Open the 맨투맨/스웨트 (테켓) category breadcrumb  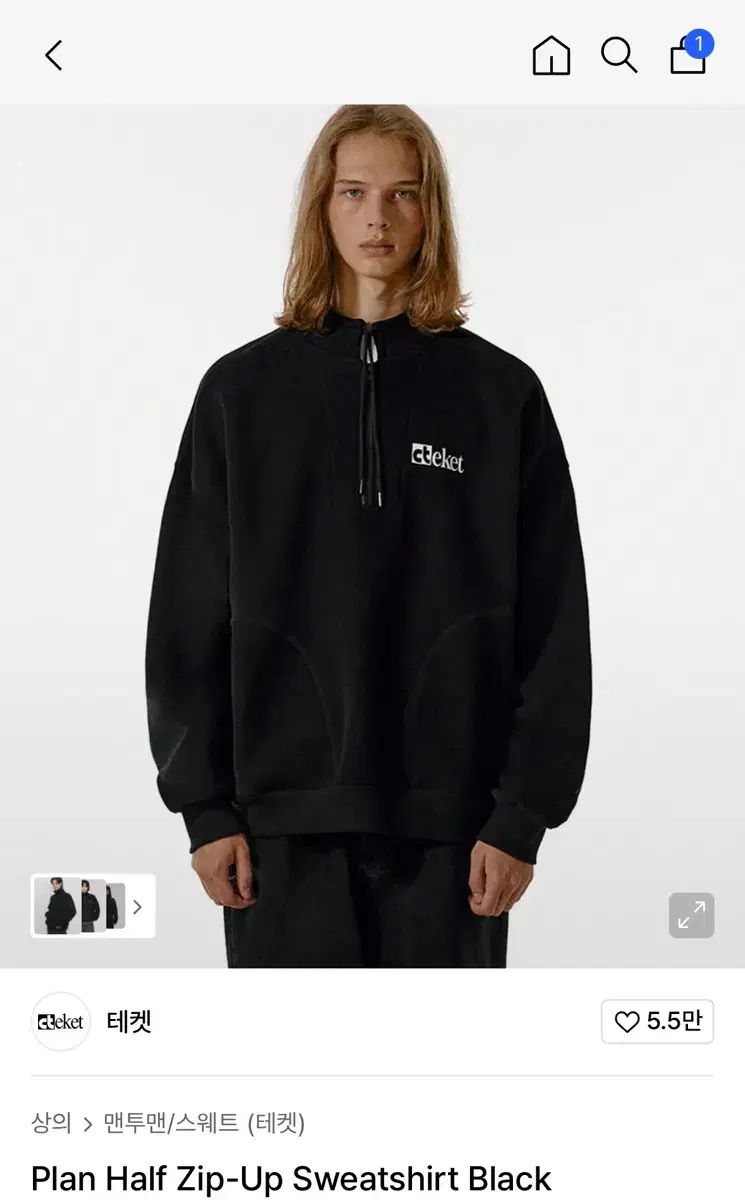click(204, 1123)
